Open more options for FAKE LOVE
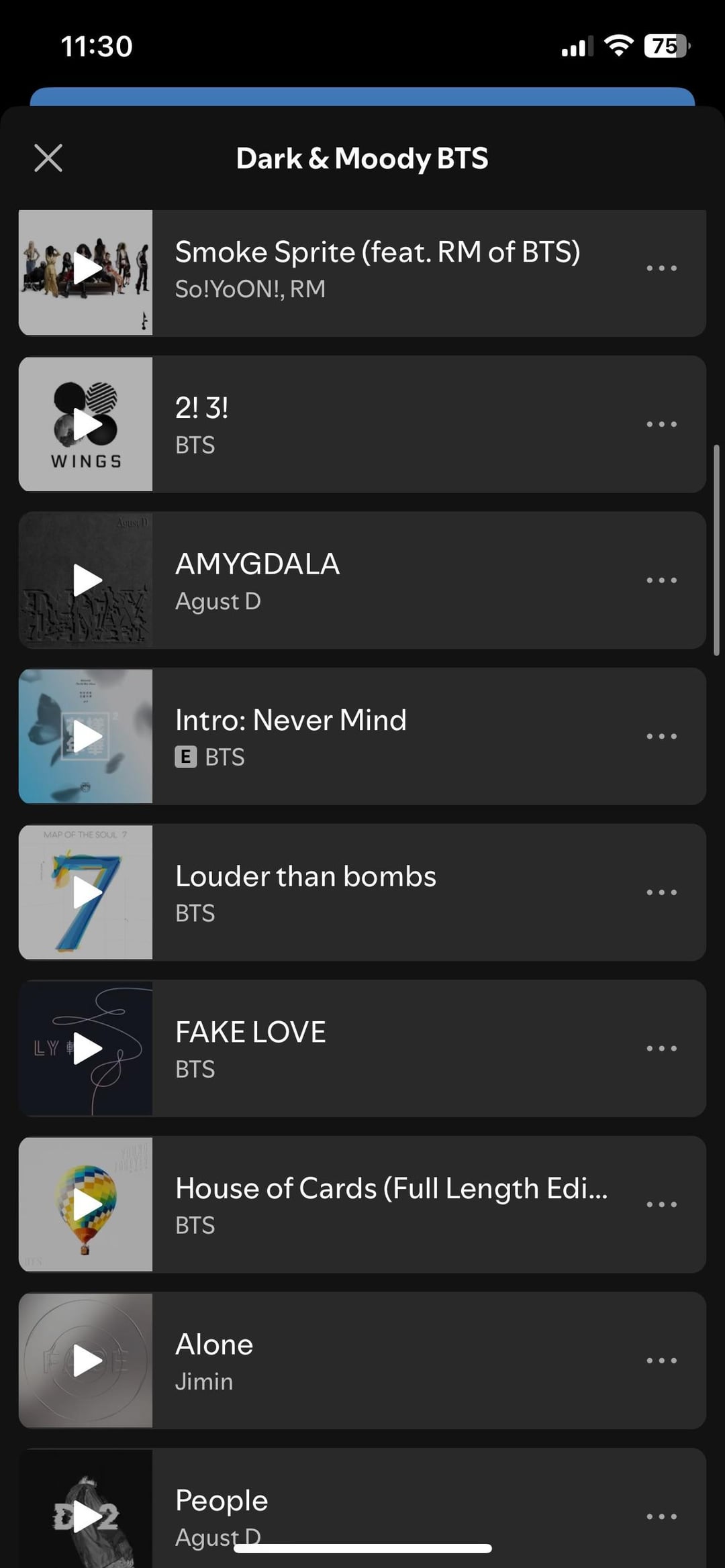 coord(661,1049)
